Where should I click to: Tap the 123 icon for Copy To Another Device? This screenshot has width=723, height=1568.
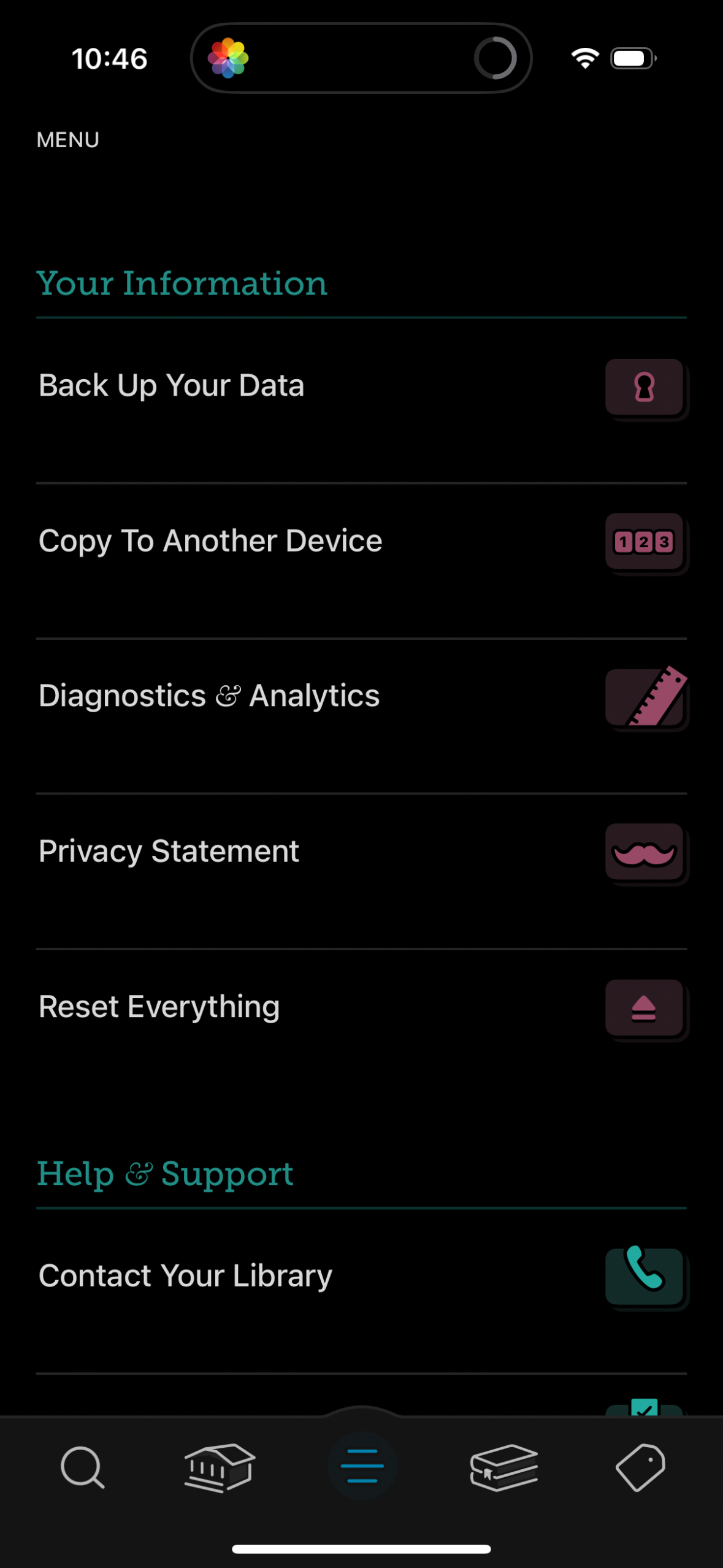(x=645, y=543)
